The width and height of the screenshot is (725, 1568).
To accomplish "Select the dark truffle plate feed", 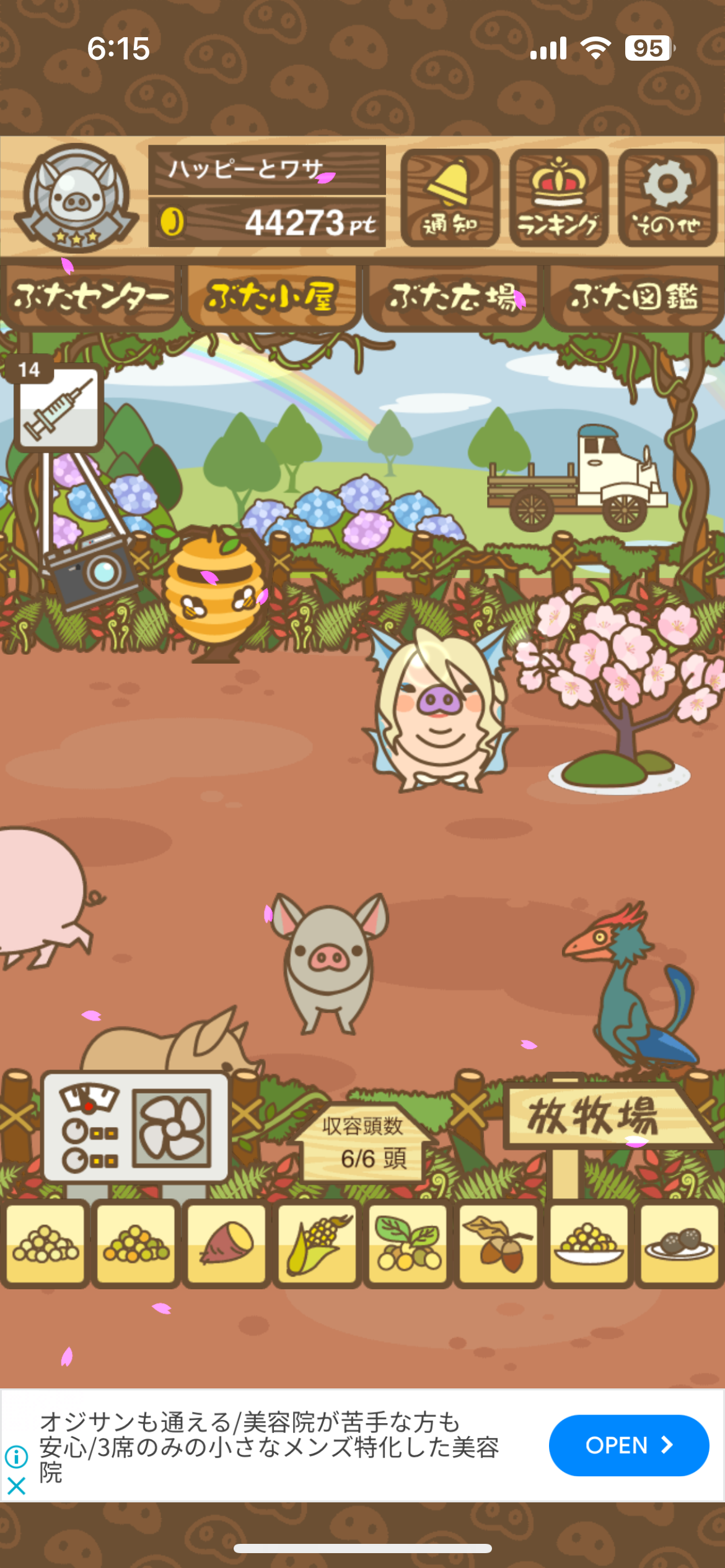I will point(679,1244).
